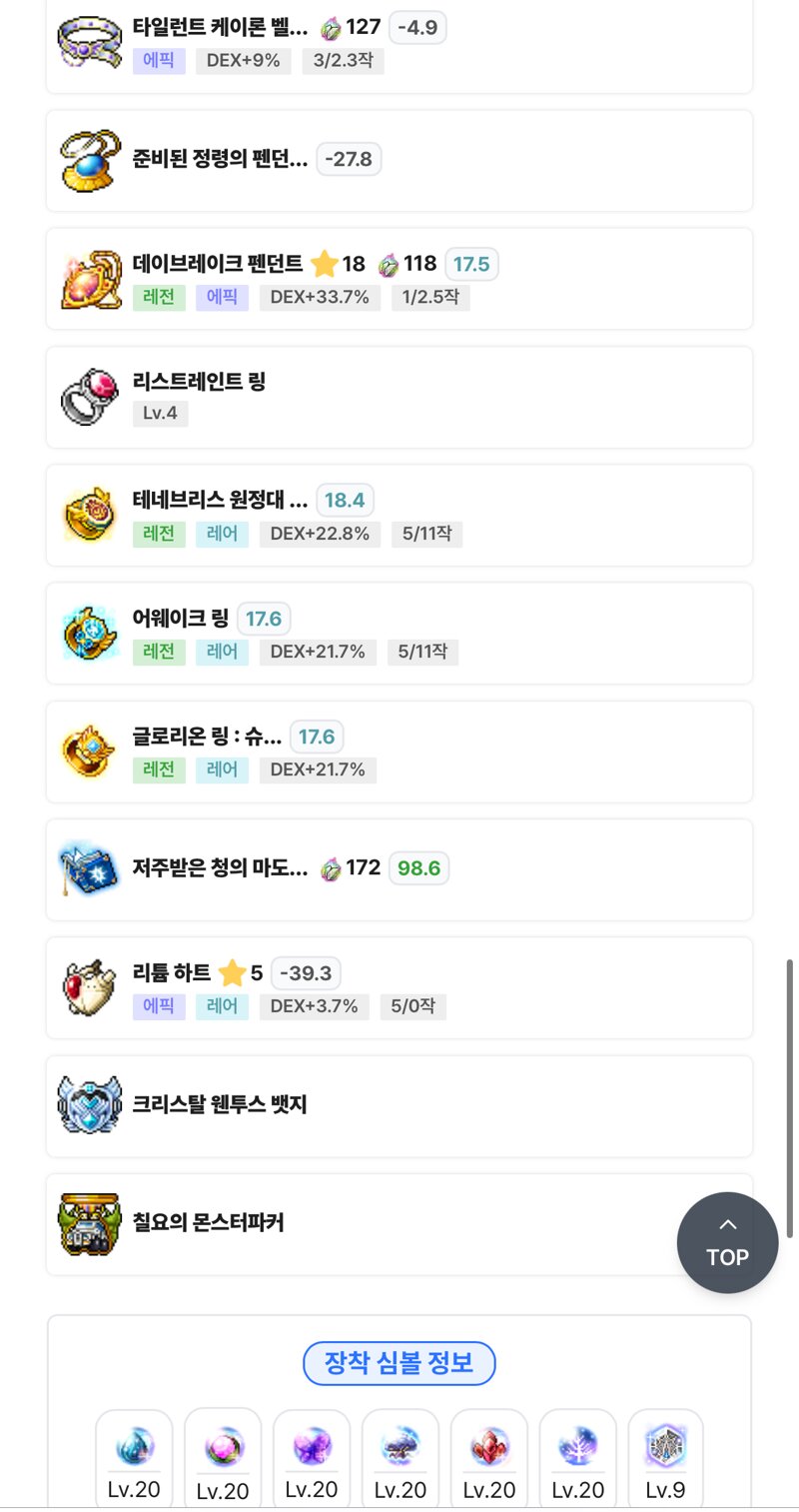Image resolution: width=799 pixels, height=1512 pixels.
Task: Select the 데이브레이크 펜던트 item card
Action: tap(399, 279)
